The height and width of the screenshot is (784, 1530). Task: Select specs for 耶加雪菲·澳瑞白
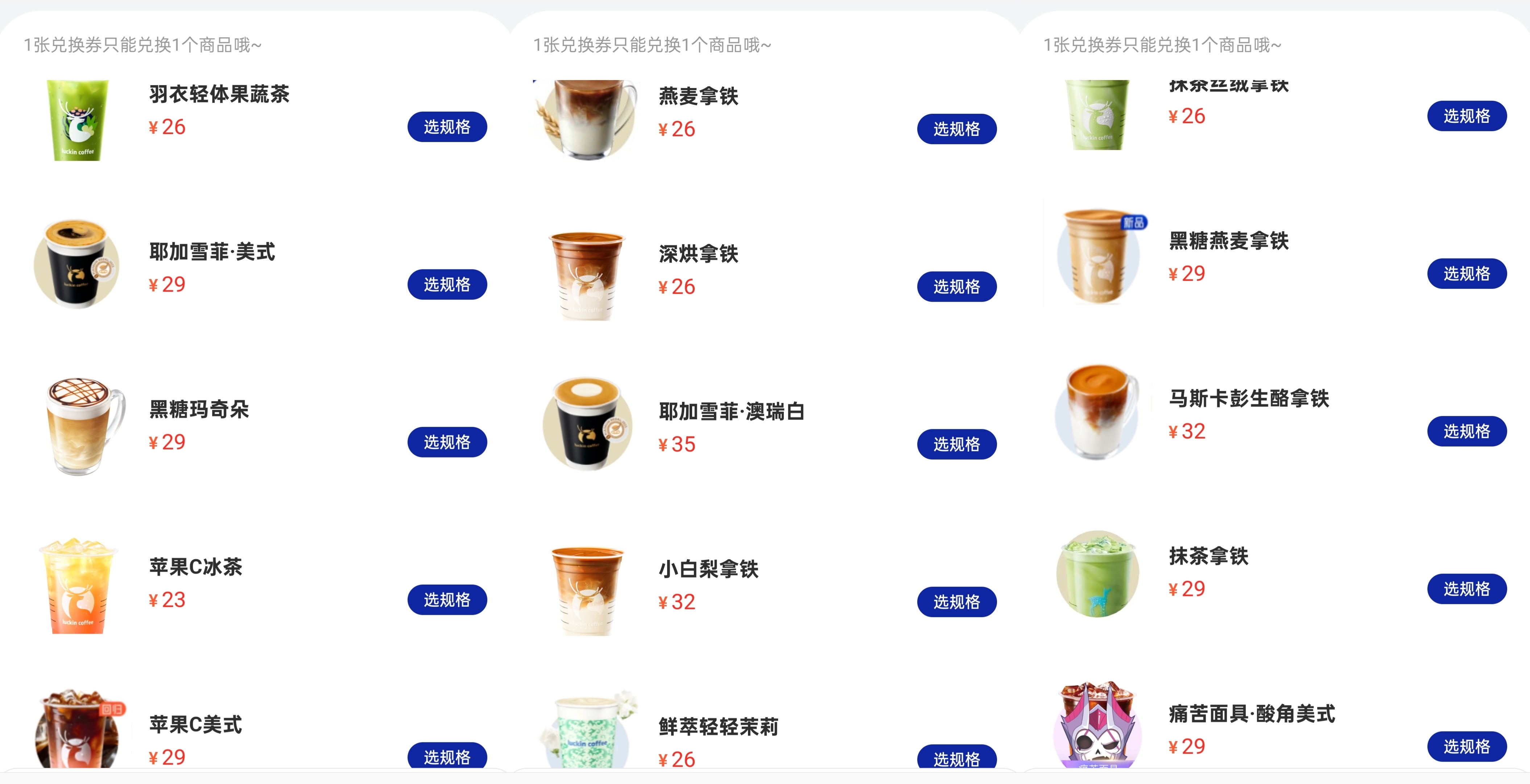coord(956,444)
